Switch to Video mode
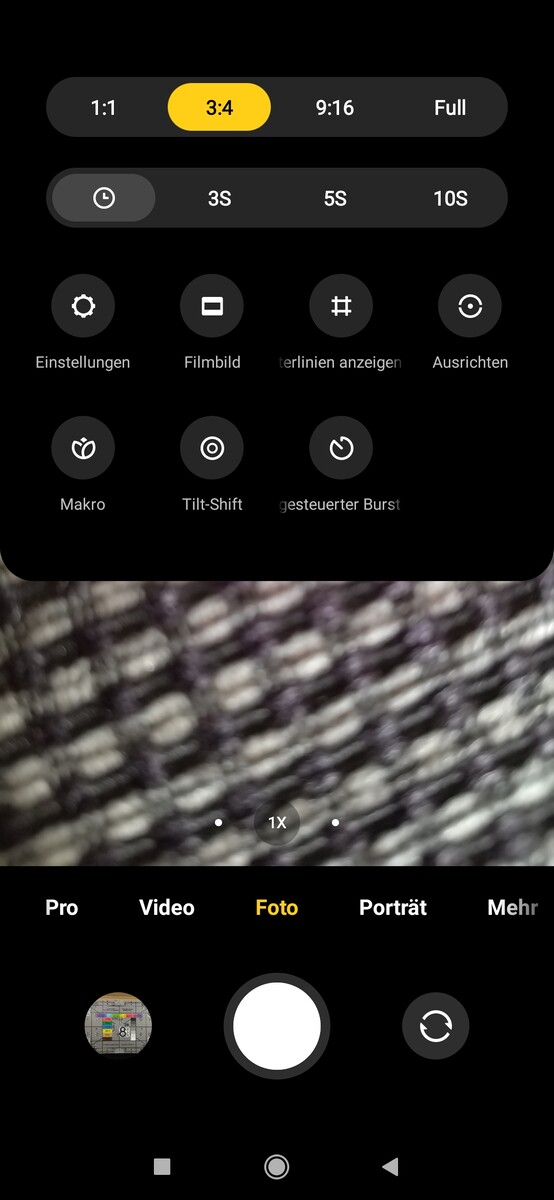The image size is (554, 1200). tap(167, 907)
